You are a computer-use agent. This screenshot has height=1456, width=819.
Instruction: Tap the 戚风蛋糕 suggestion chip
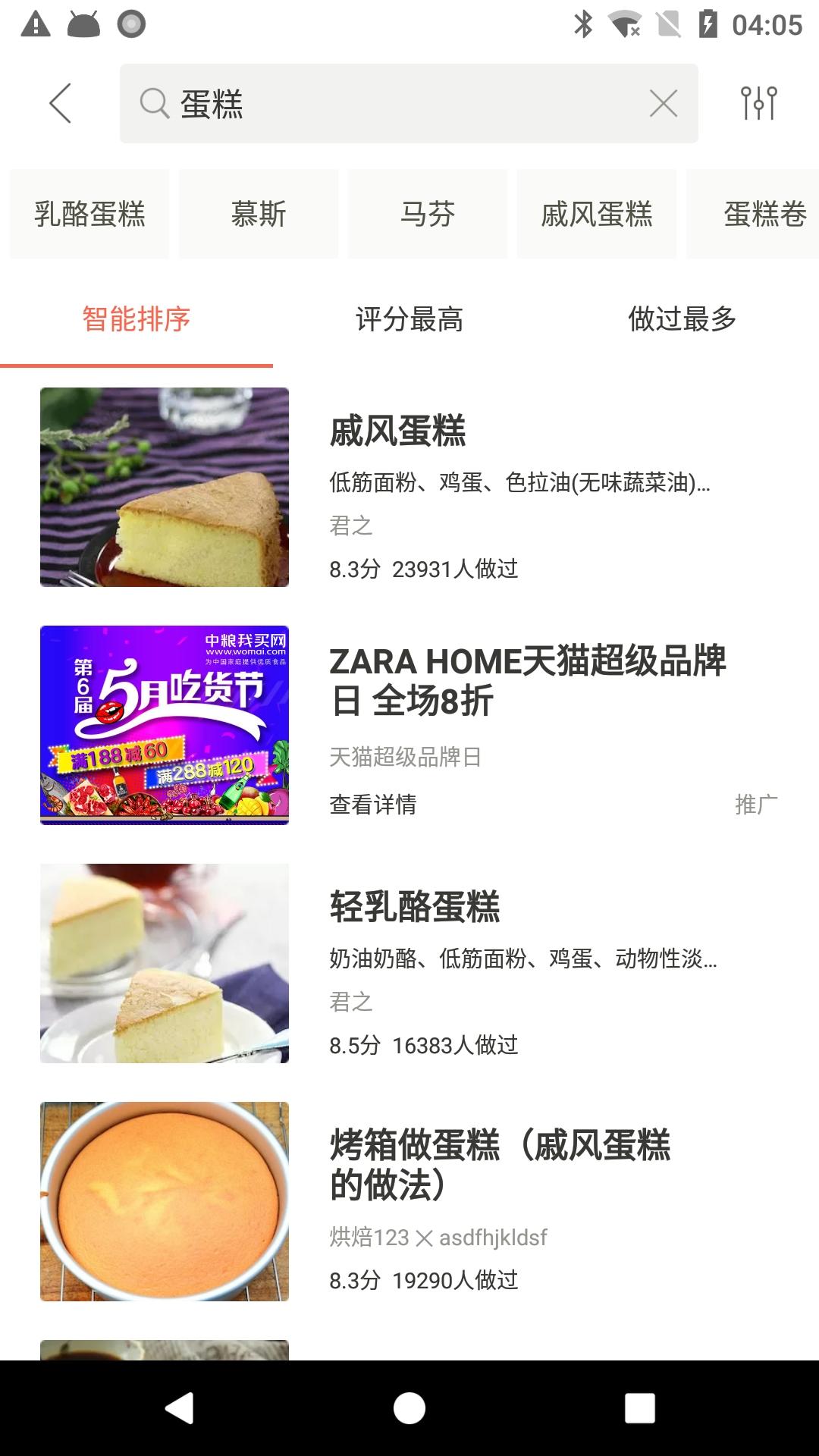pyautogui.click(x=597, y=214)
